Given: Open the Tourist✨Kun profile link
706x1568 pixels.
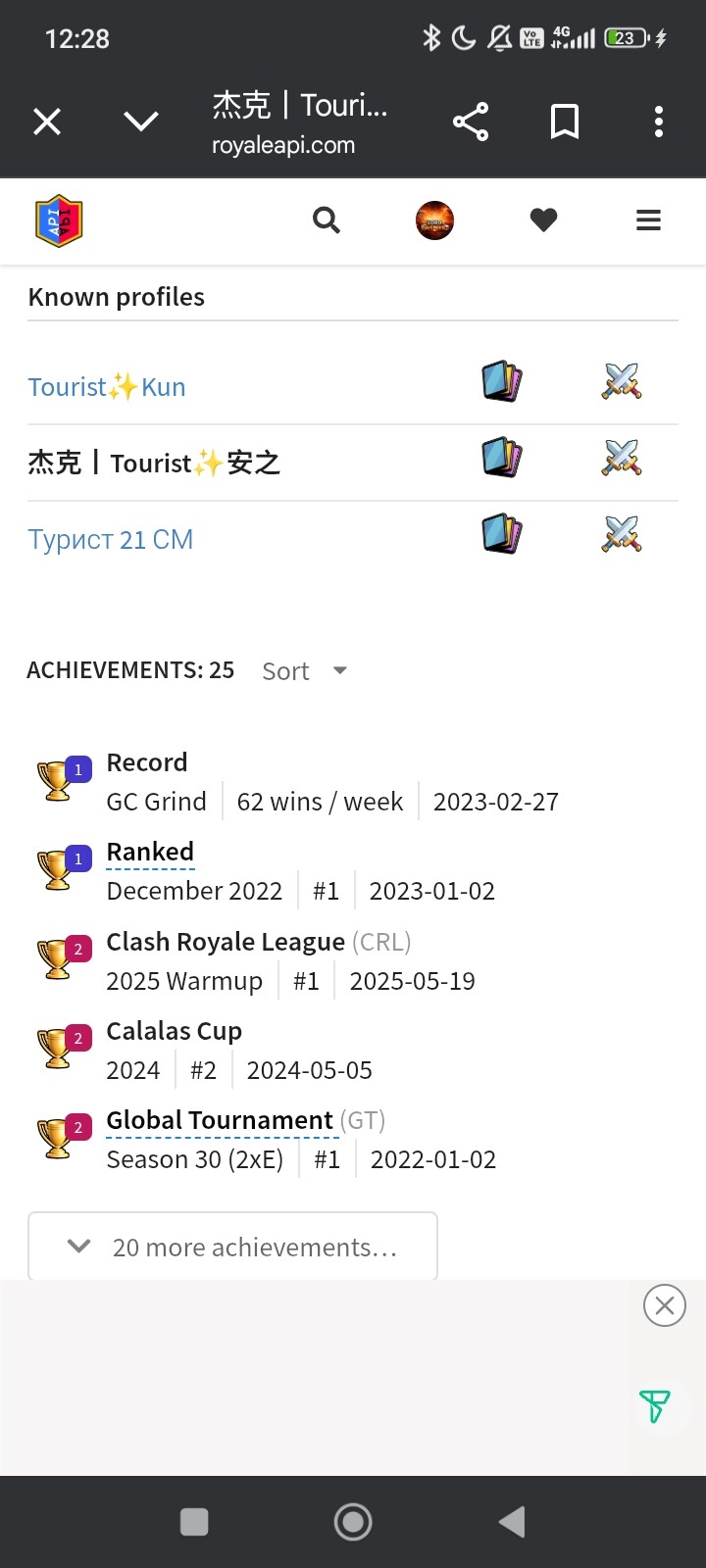Looking at the screenshot, I should [107, 387].
